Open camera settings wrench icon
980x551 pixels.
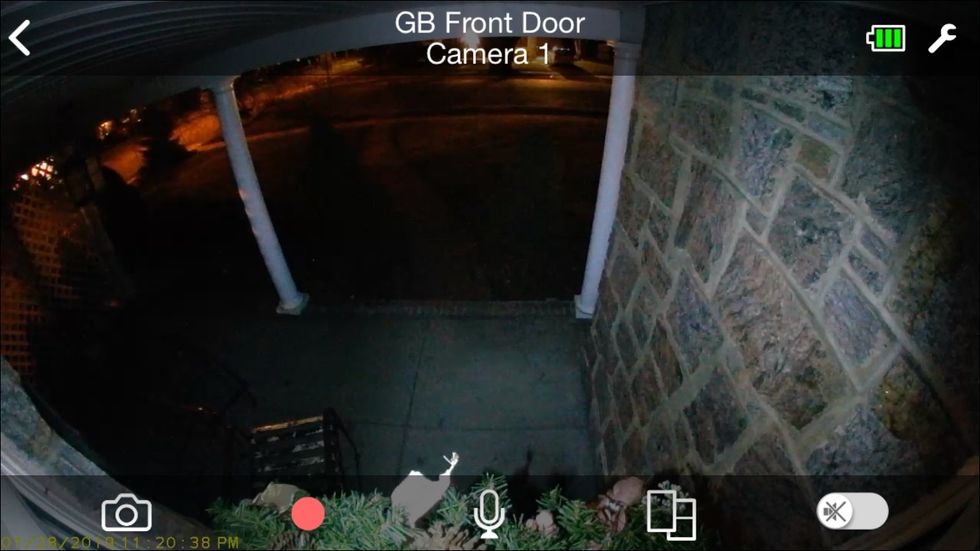[942, 39]
